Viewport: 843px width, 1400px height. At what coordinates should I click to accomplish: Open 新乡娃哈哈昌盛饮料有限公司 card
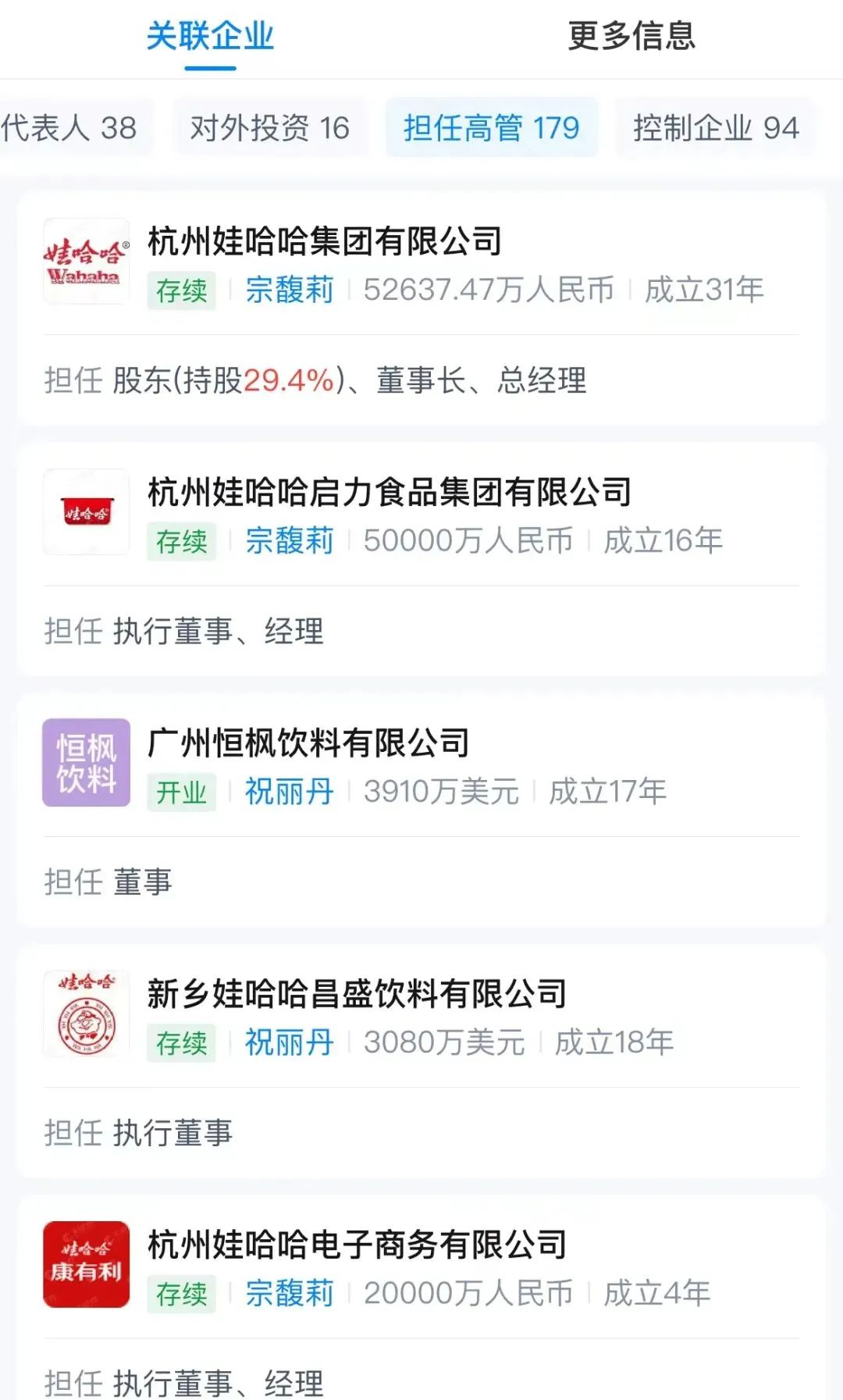421,1060
